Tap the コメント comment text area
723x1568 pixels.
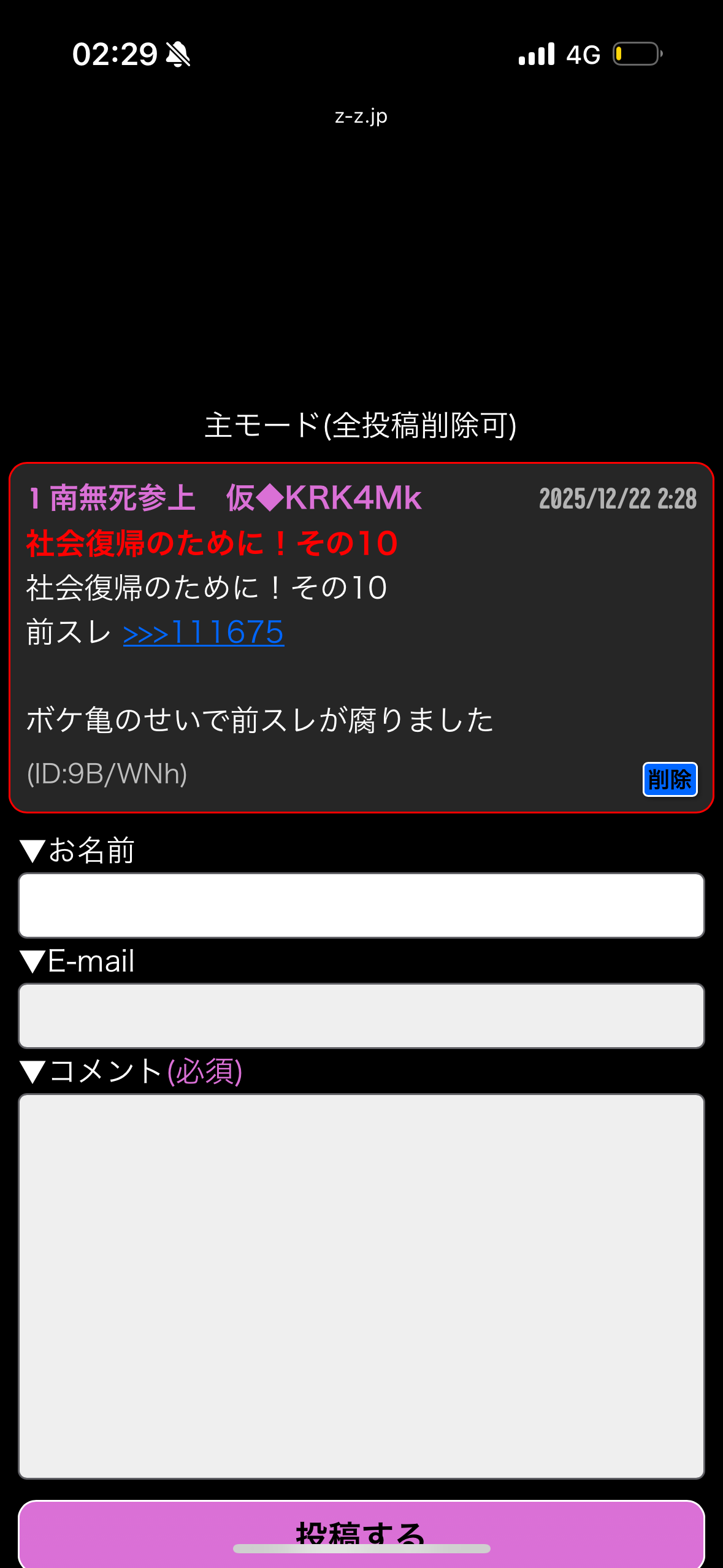click(x=361, y=1286)
